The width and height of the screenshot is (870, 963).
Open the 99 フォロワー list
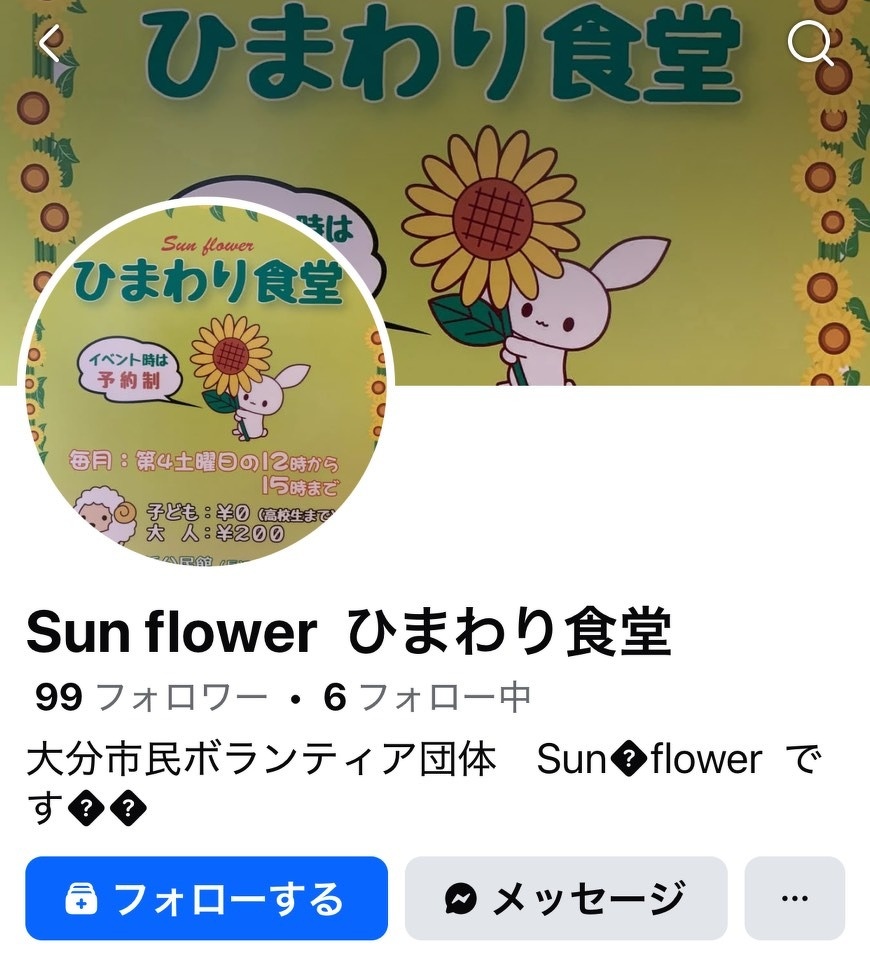coord(151,697)
